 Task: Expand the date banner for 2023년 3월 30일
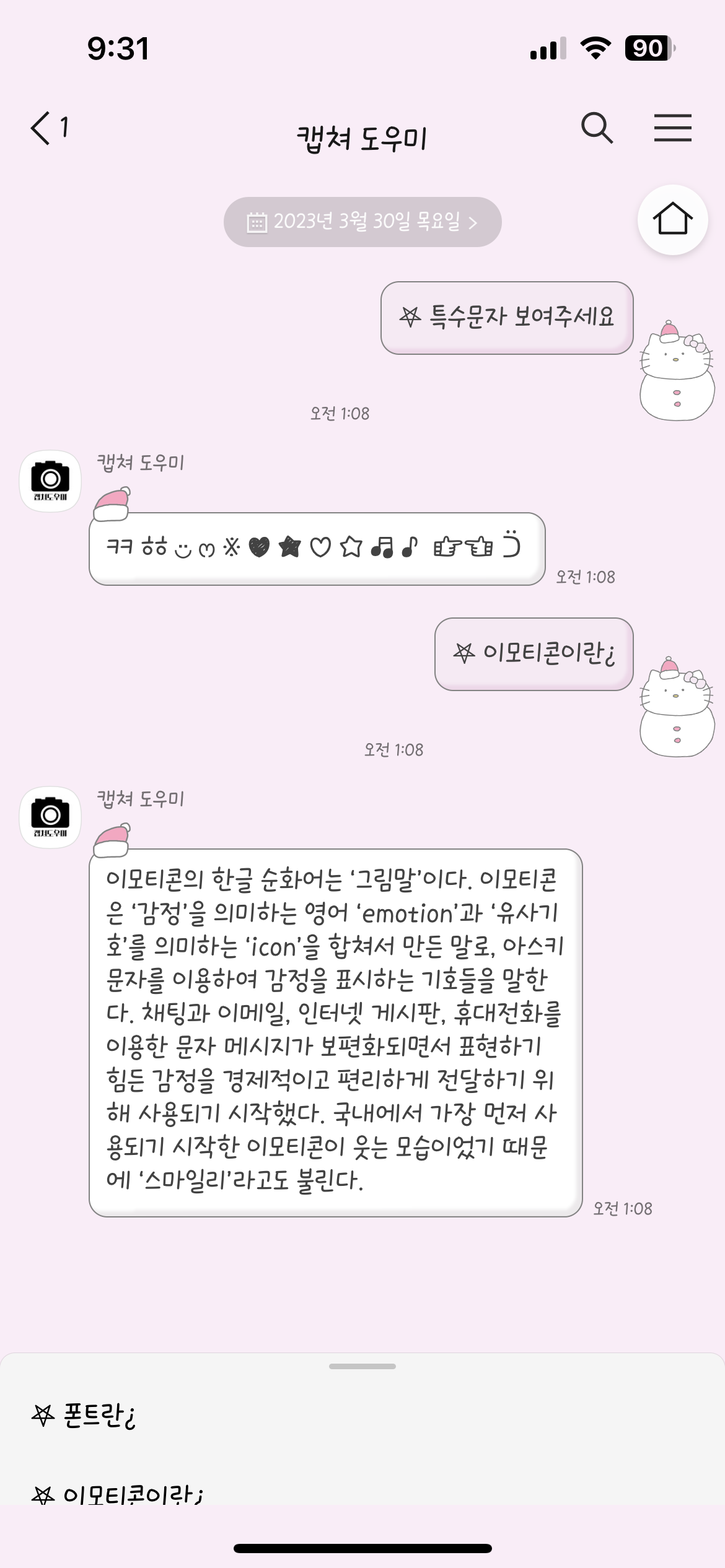point(362,222)
